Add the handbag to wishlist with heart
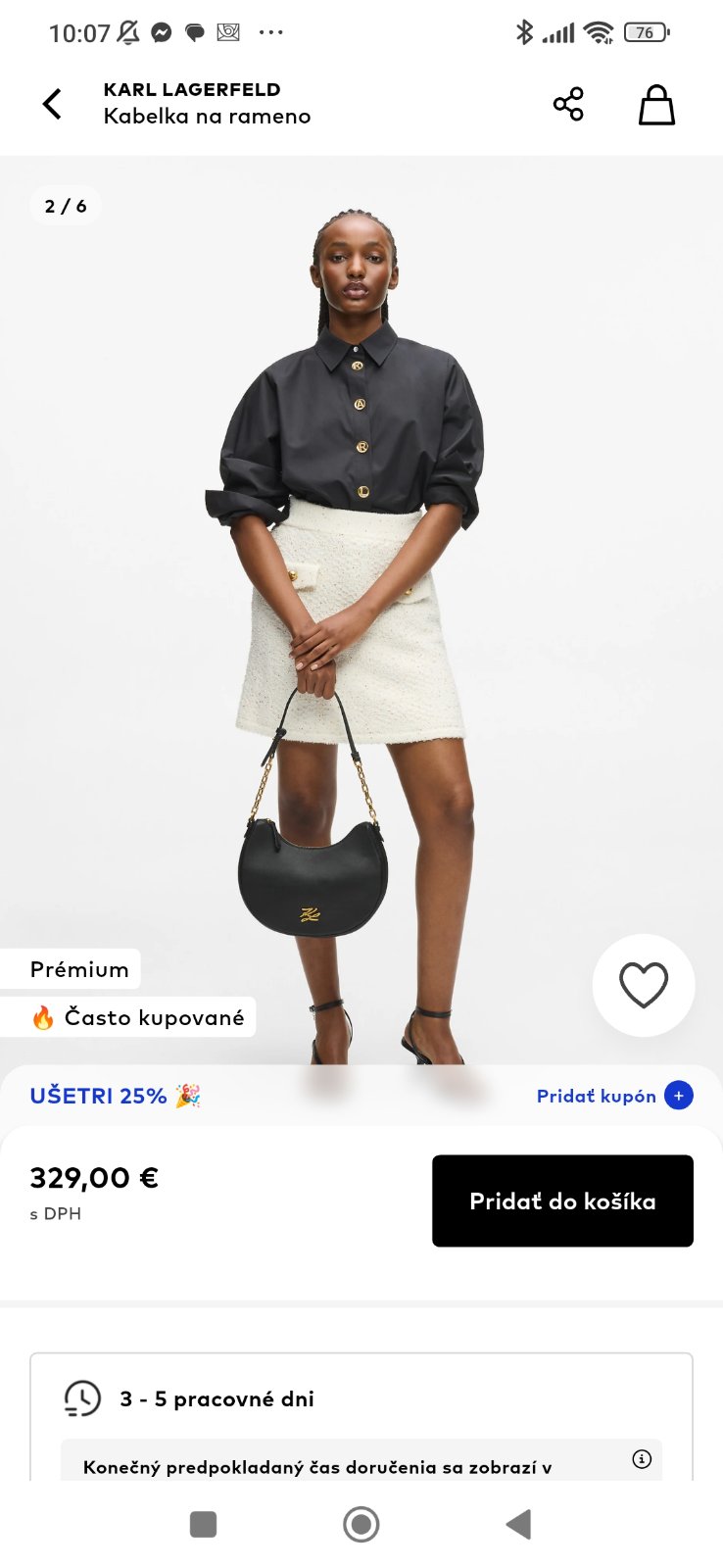Viewport: 723px width, 1568px height. pyautogui.click(x=644, y=985)
